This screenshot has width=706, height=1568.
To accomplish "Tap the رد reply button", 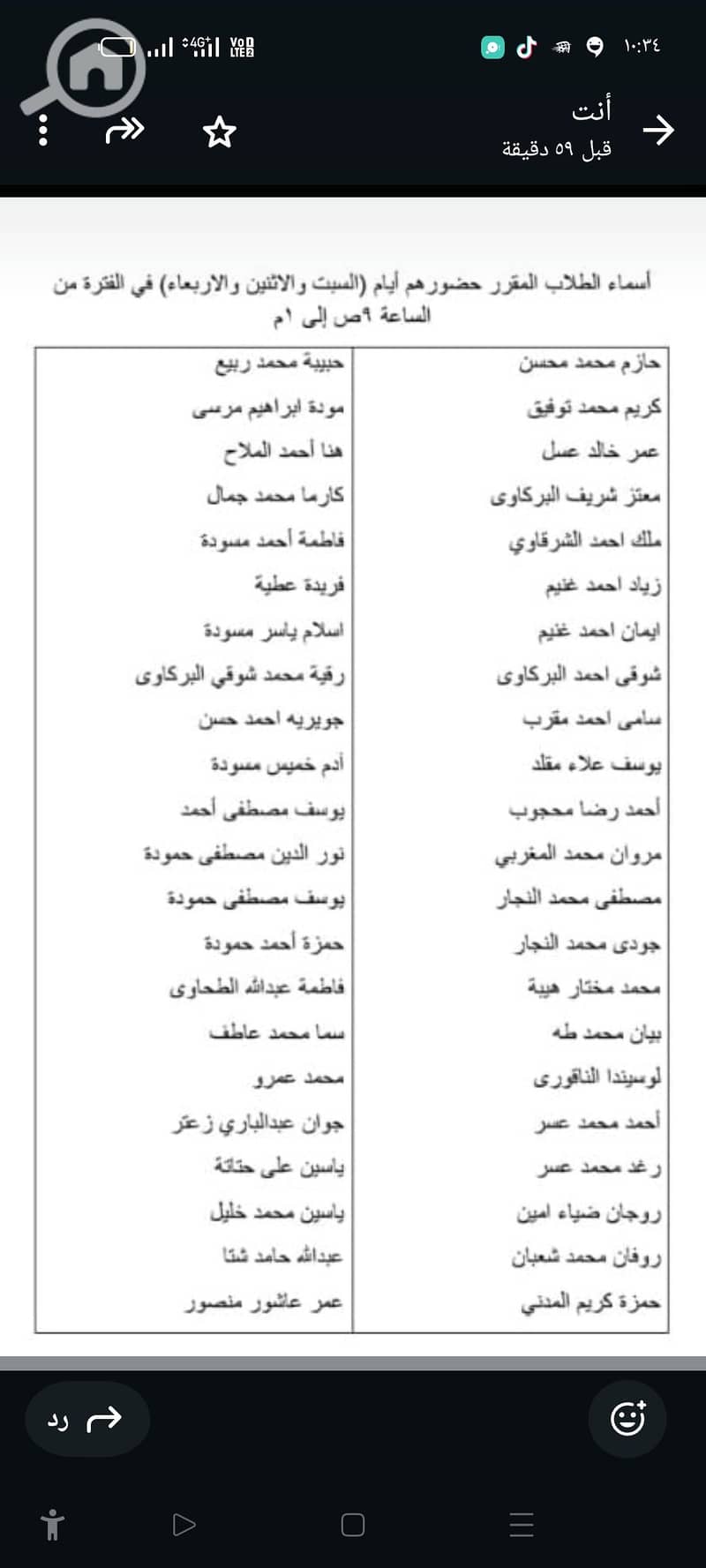I will (x=86, y=1419).
